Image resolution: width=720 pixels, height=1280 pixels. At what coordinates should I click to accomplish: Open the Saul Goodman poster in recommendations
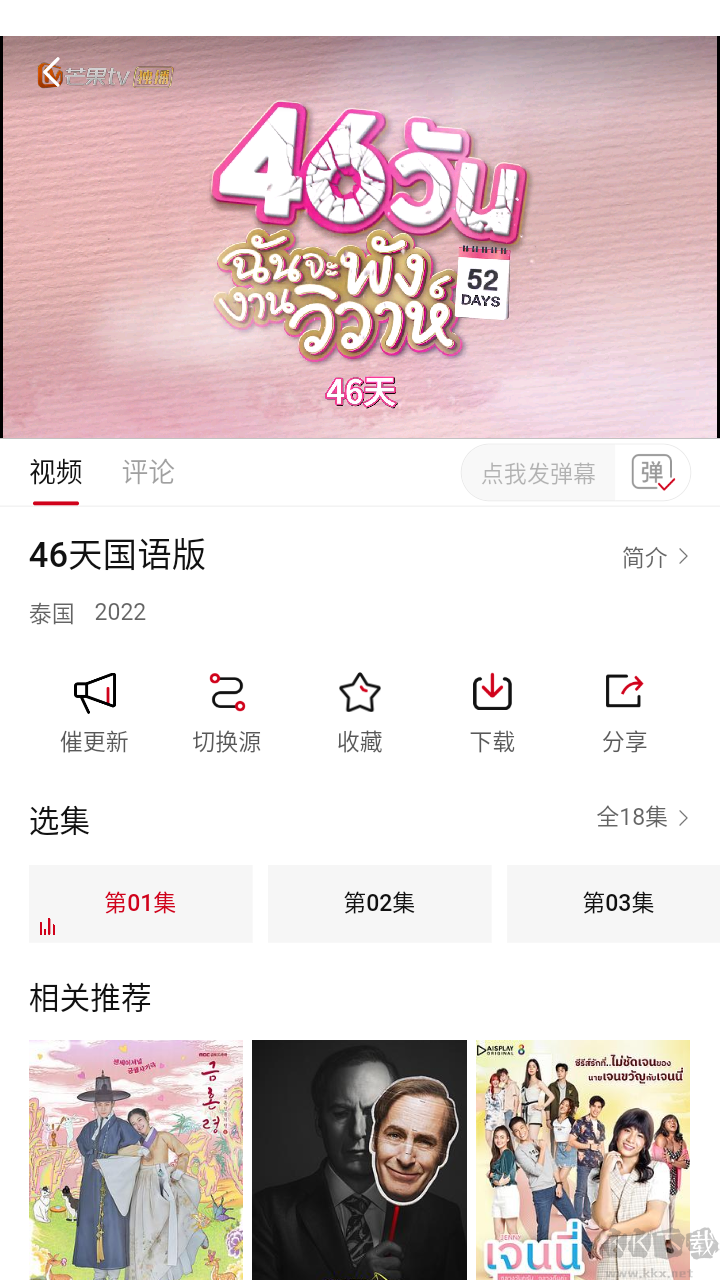[x=359, y=1158]
